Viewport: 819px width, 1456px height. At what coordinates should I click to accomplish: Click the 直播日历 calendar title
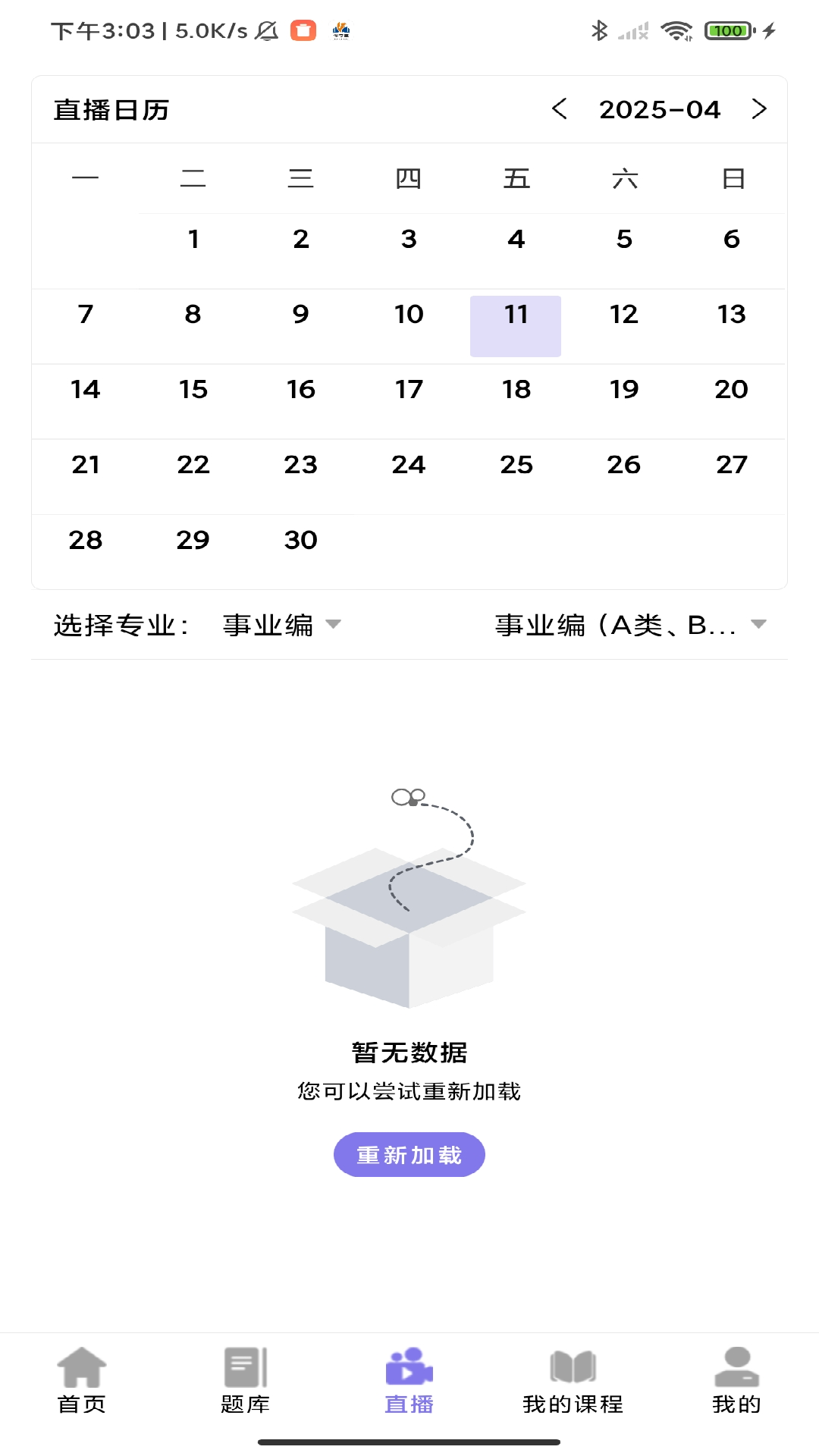(x=111, y=109)
